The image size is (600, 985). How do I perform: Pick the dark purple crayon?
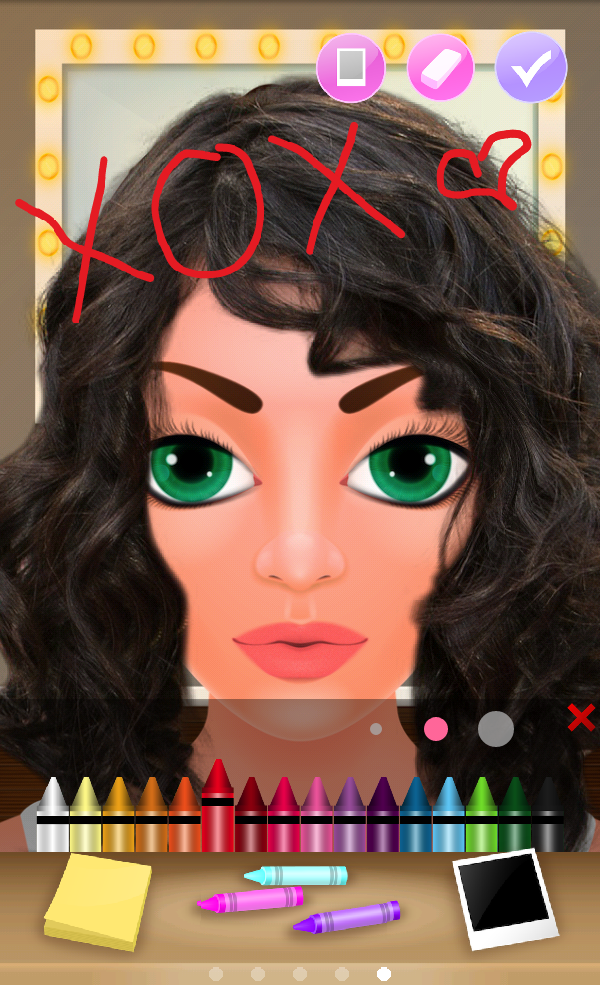tap(382, 814)
